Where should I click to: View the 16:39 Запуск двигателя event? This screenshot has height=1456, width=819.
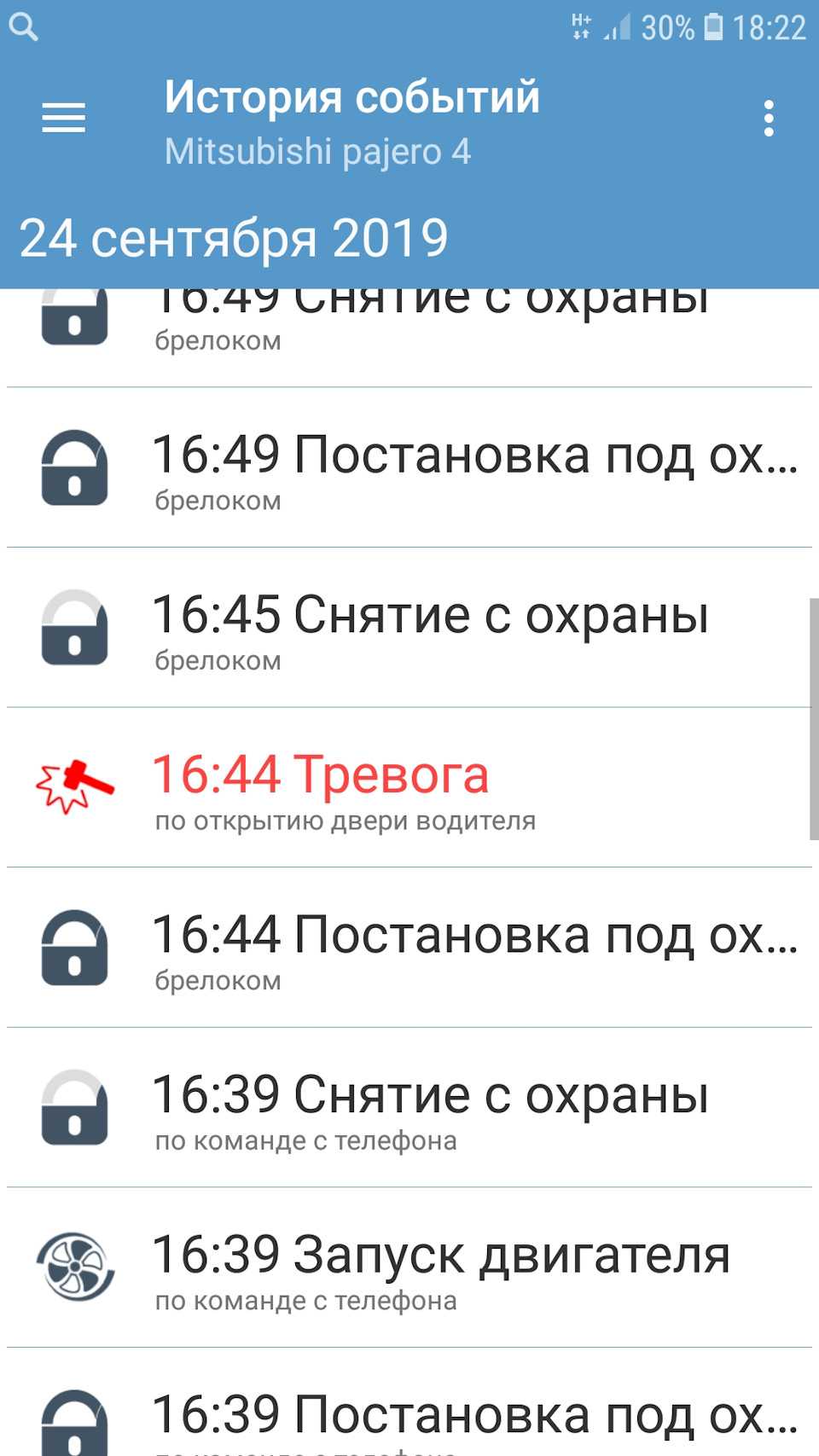coord(409,1267)
